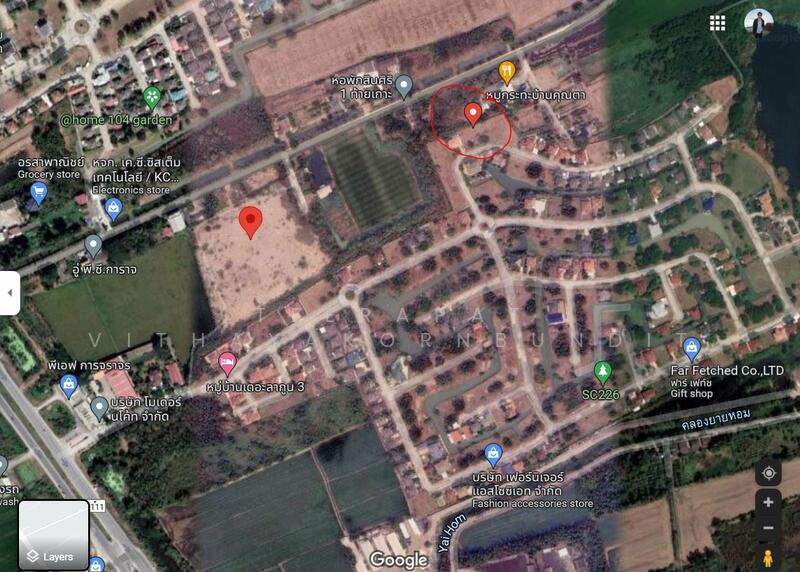Open the Far Fetched Co.,LTD gift shop pin

[x=691, y=348]
